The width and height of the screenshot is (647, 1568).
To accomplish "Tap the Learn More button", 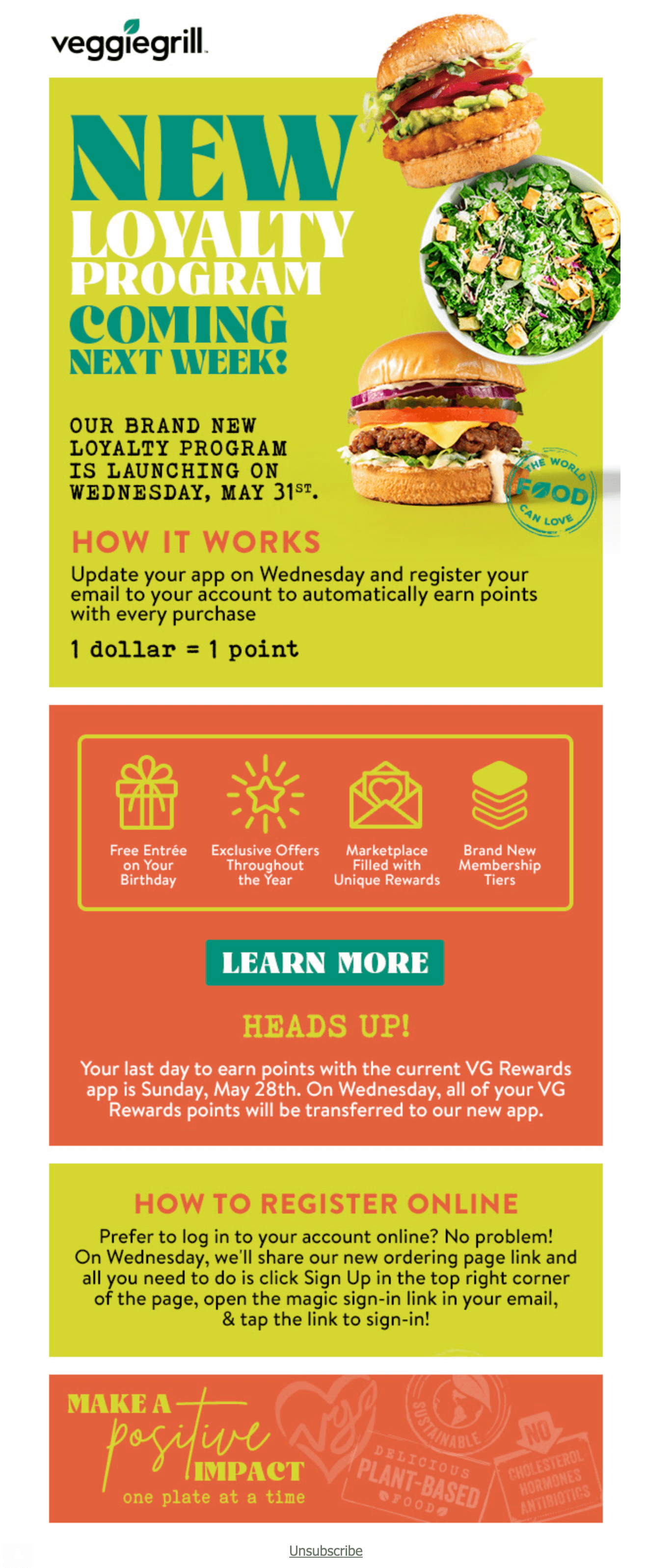I will 324,962.
